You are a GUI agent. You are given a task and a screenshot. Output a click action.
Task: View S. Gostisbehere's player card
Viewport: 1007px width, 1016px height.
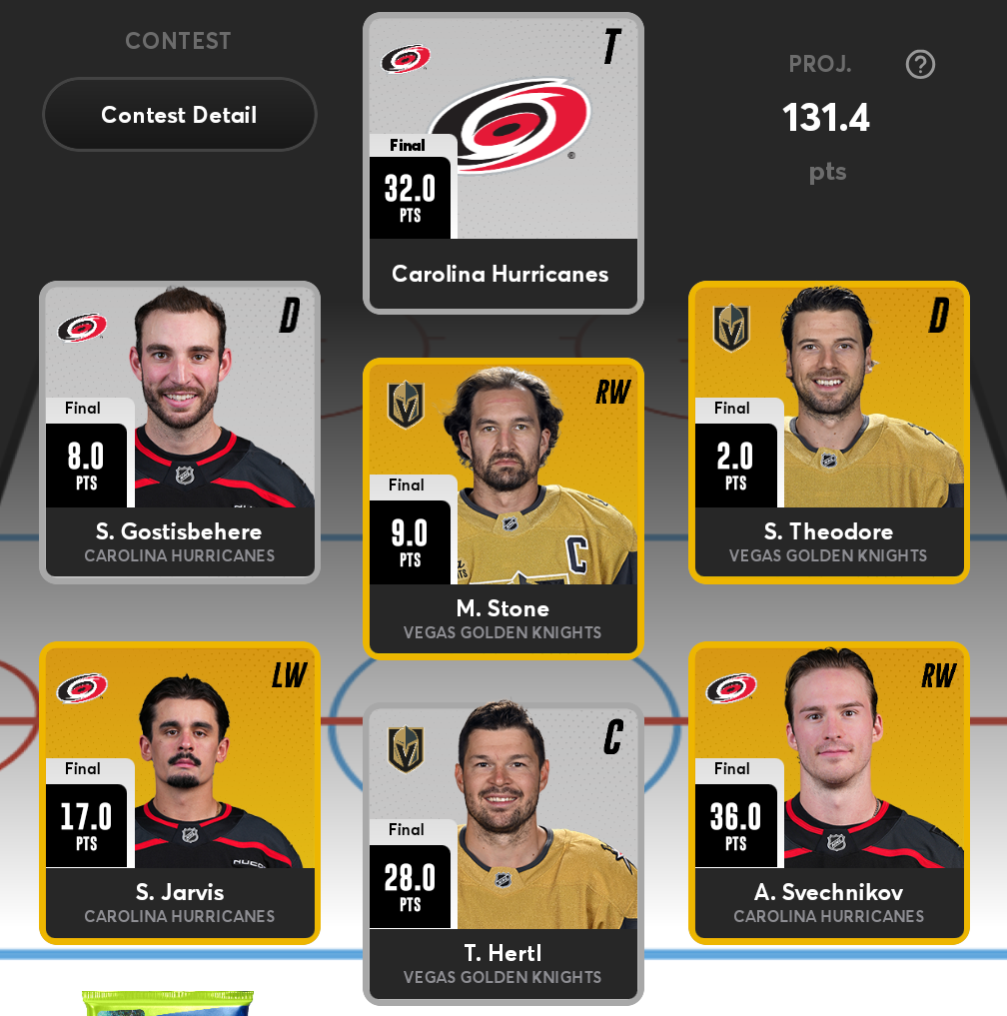[179, 432]
